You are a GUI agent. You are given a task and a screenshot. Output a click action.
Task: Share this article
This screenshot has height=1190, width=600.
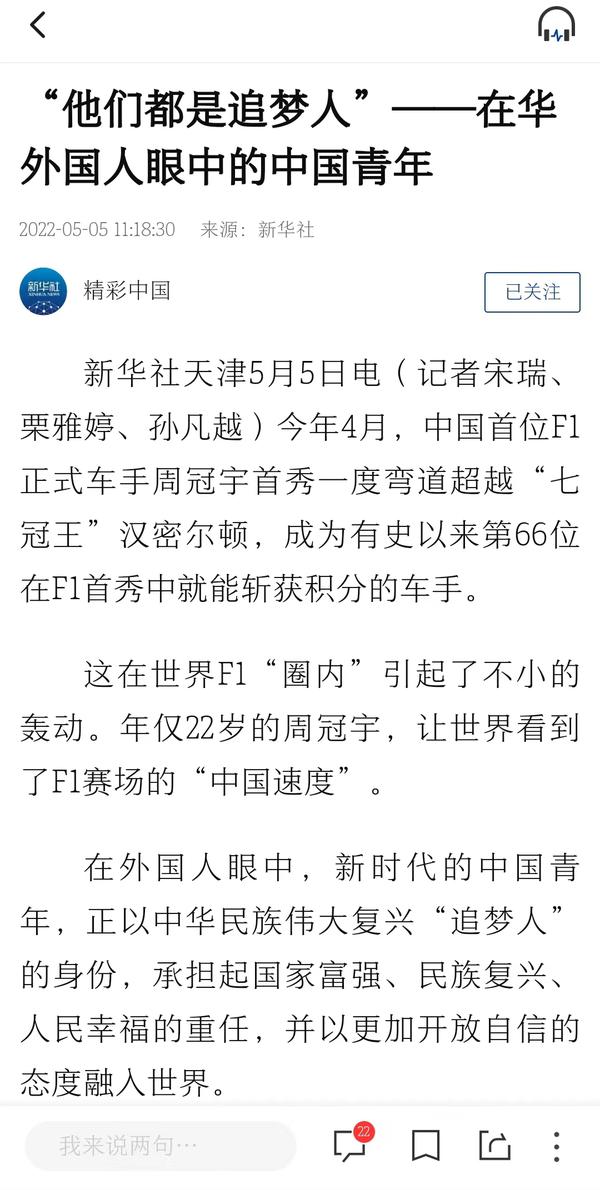[494, 1145]
